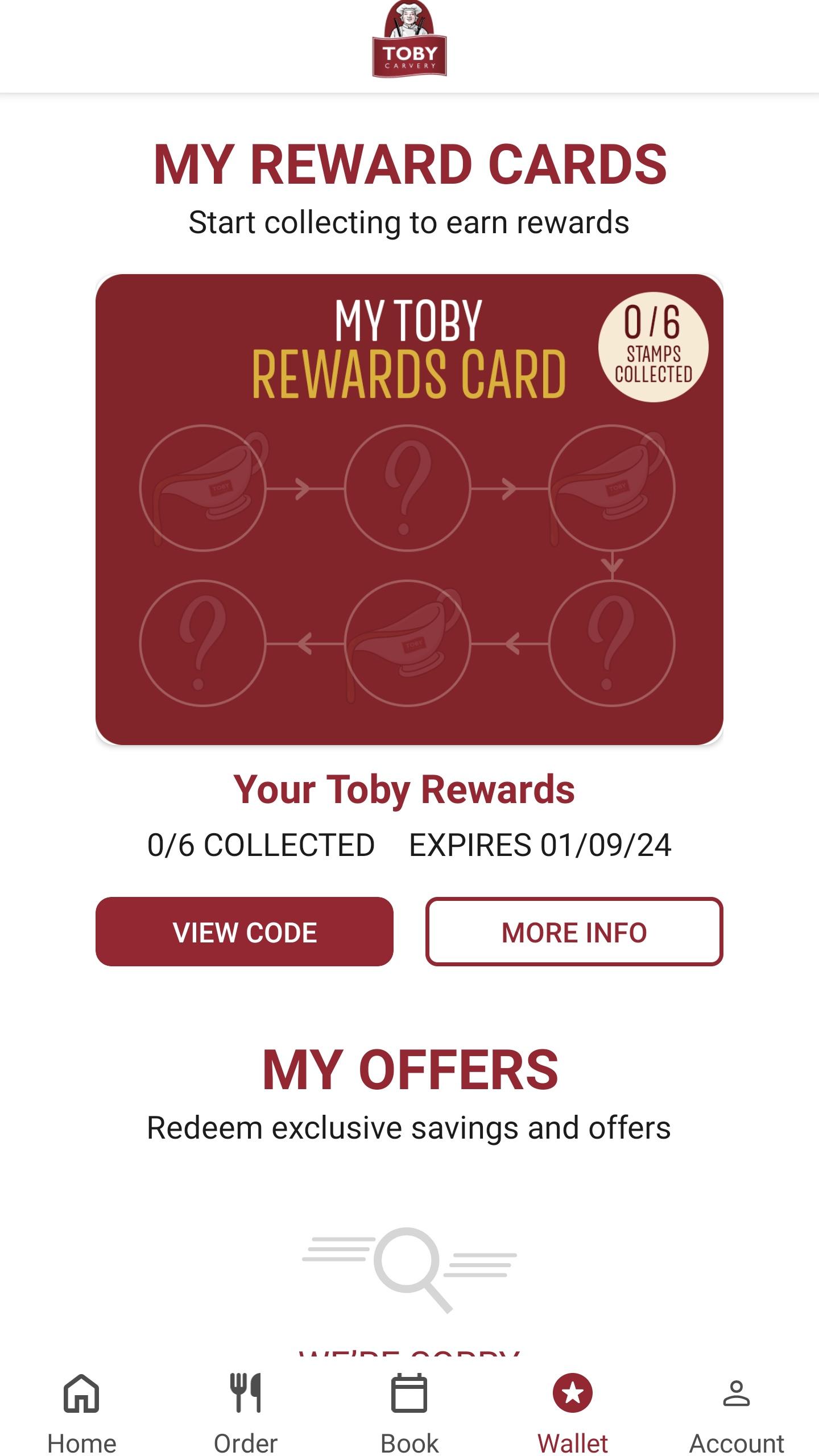
Task: Open the My Toby Rewards Card
Action: point(409,510)
